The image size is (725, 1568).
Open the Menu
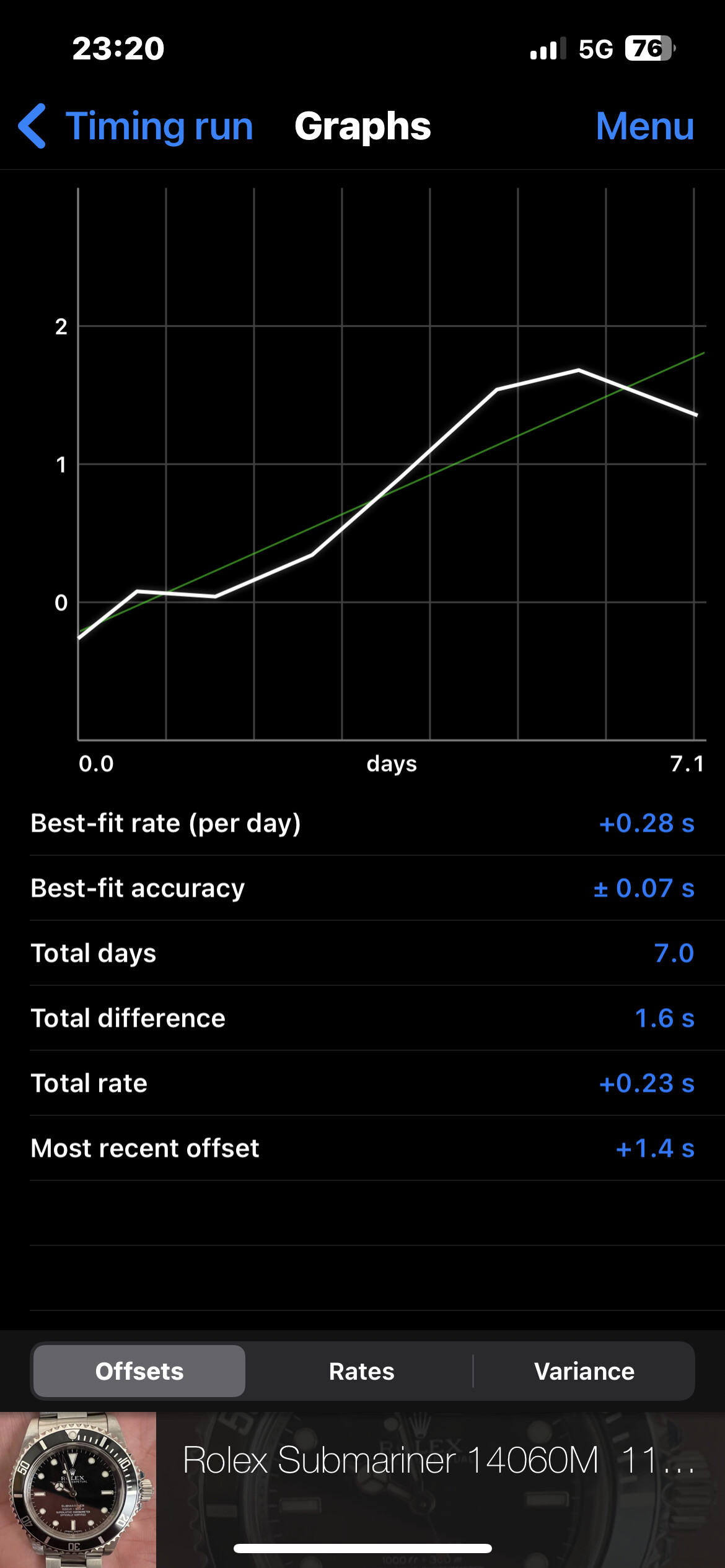click(645, 126)
